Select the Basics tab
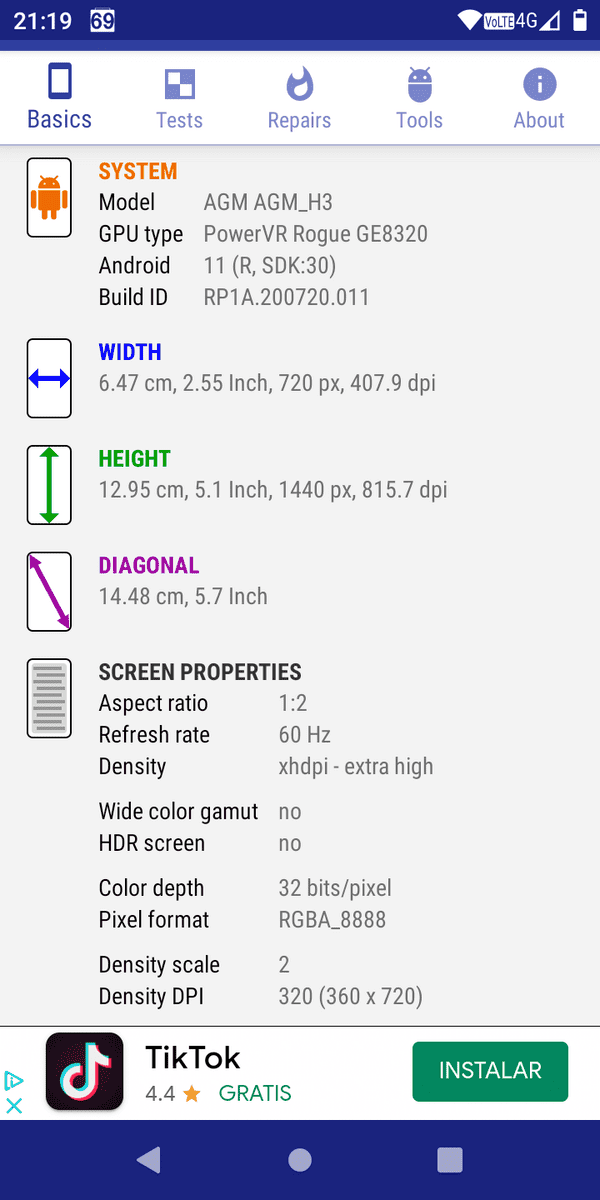Image resolution: width=600 pixels, height=1200 pixels. (59, 98)
